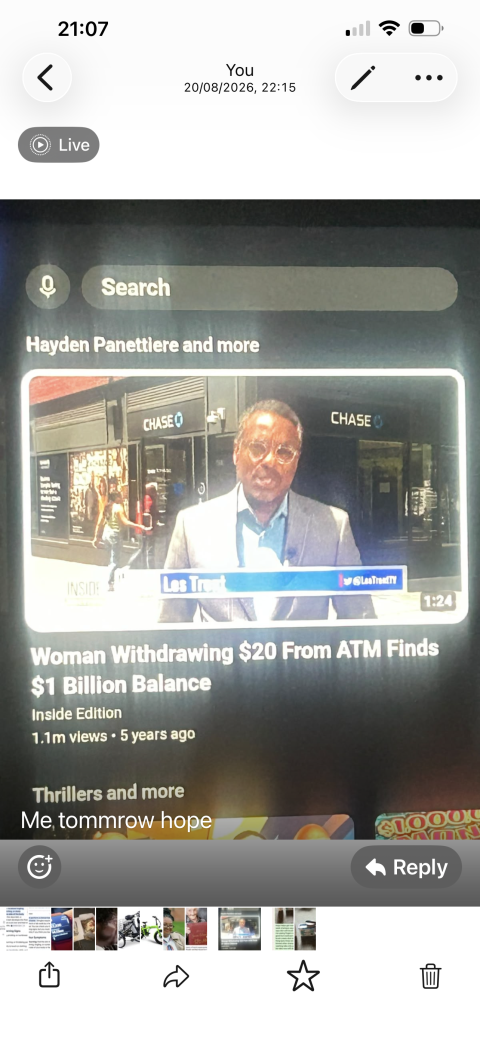Tap the Reply button
480x1039 pixels.
click(x=406, y=866)
